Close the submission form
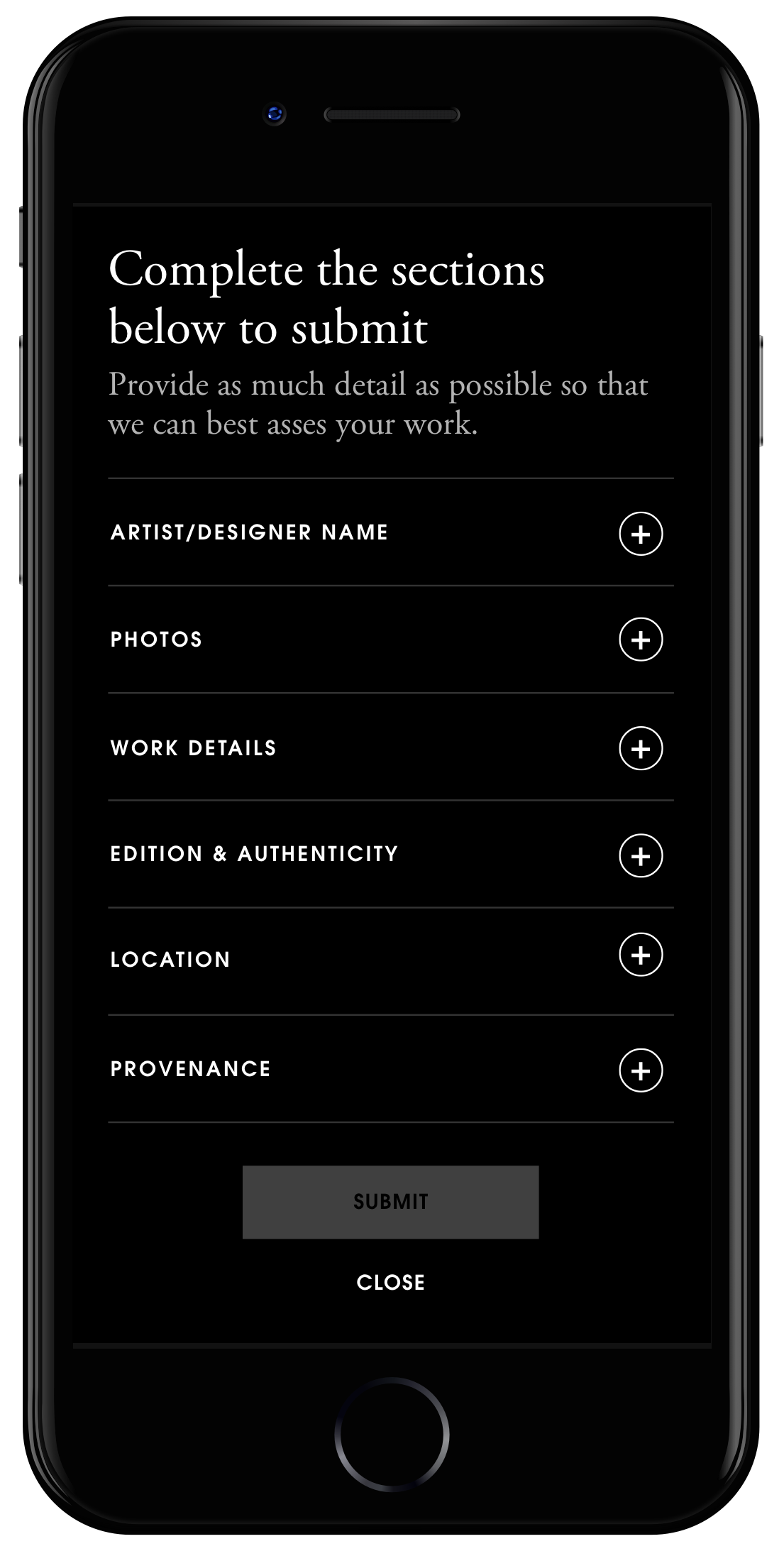The width and height of the screenshot is (784, 1551). coord(390,1282)
